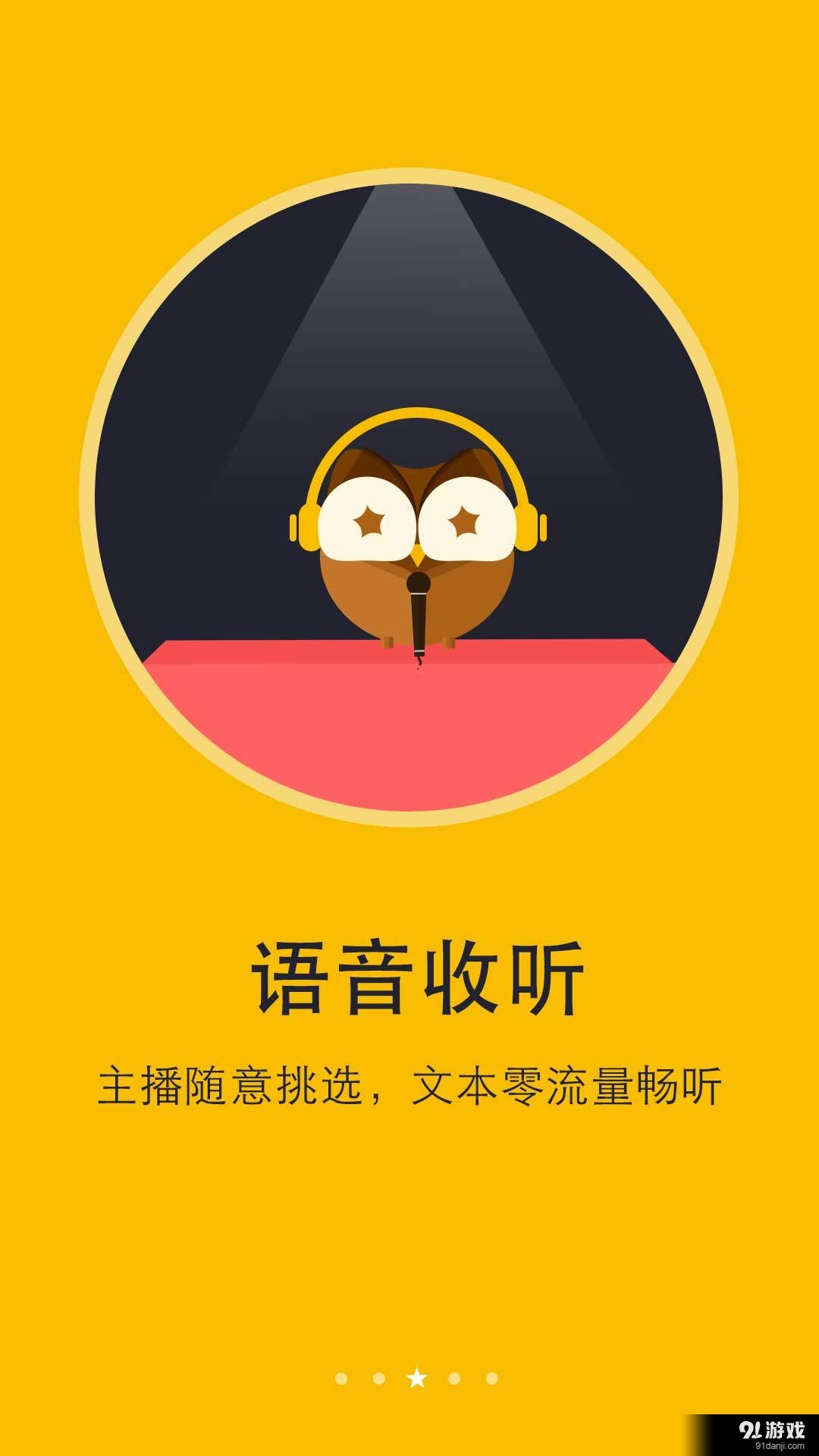
Task: Click the second pagination dot
Action: pos(378,1379)
